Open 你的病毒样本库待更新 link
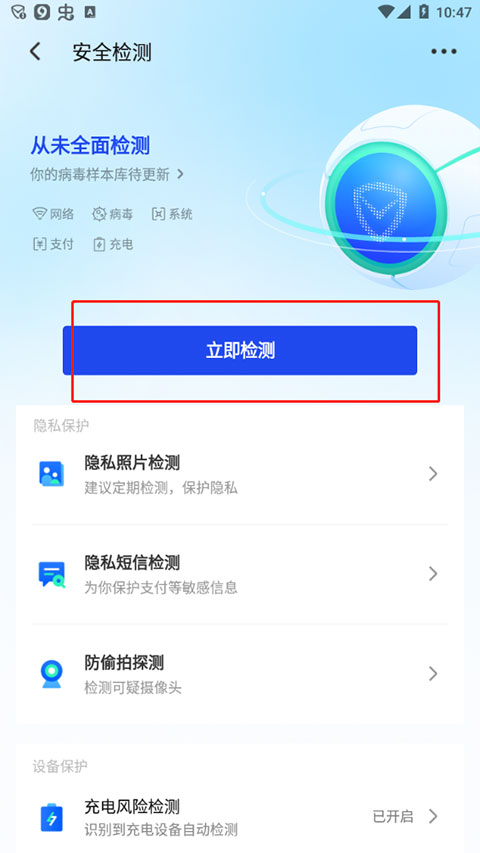This screenshot has height=853, width=480. 107,175
